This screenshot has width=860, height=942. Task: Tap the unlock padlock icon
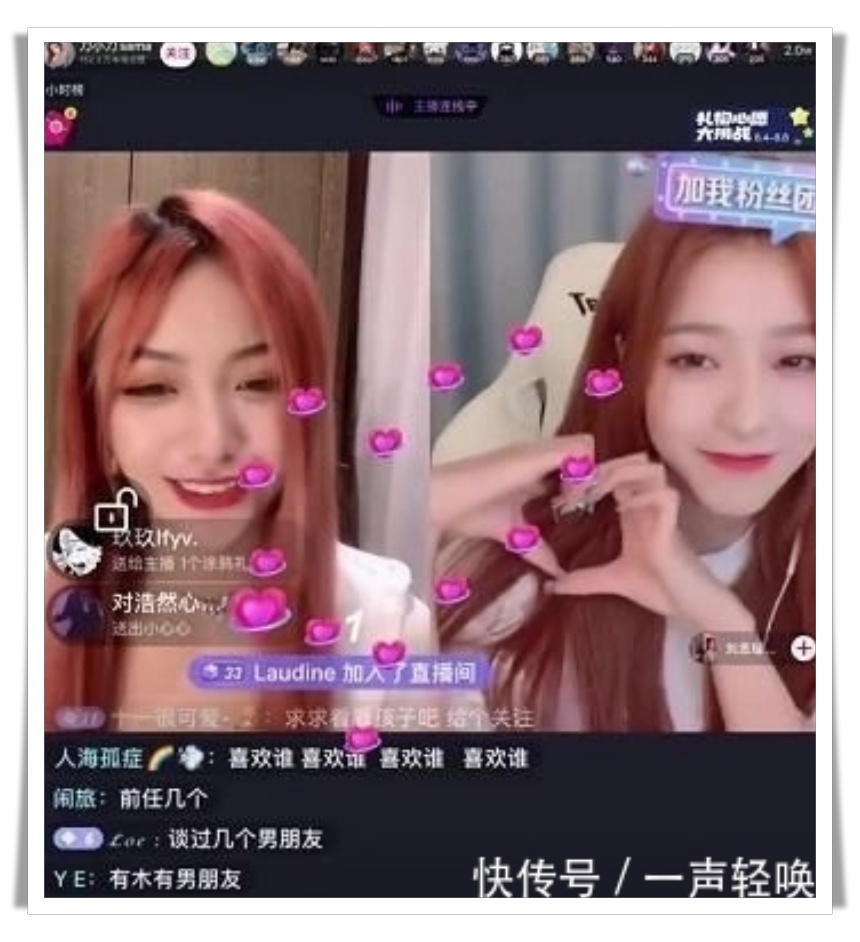tap(111, 513)
